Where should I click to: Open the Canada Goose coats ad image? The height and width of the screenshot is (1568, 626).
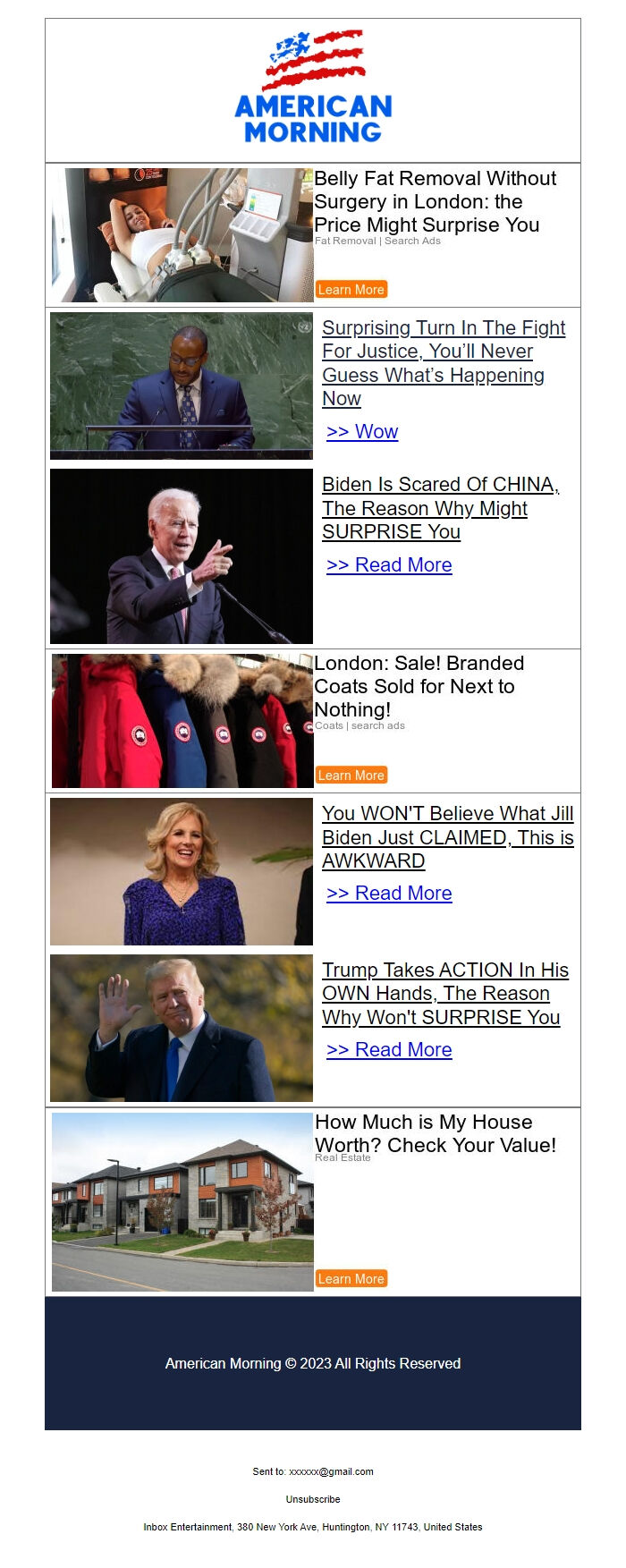click(182, 721)
